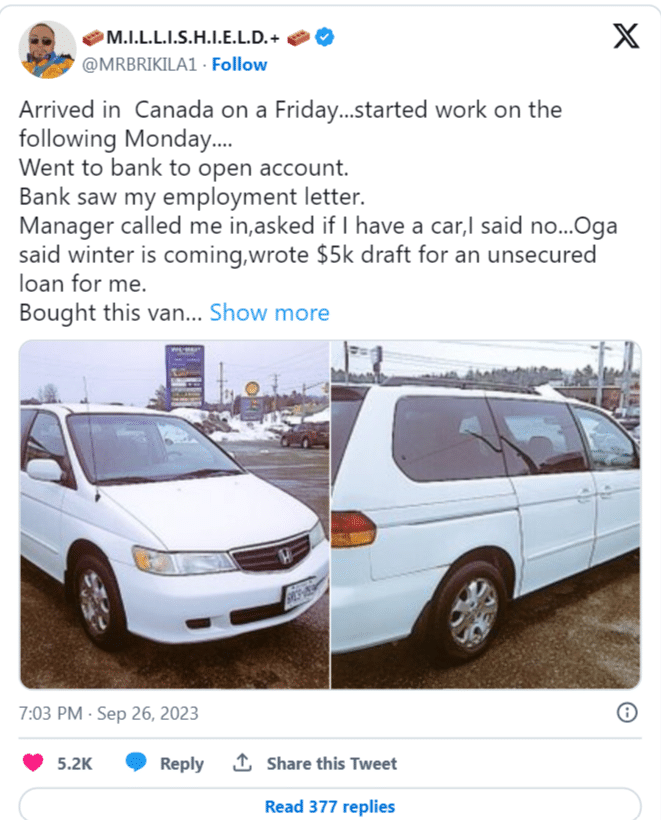The width and height of the screenshot is (661, 820).
Task: Read 377 replies
Action: tap(330, 806)
